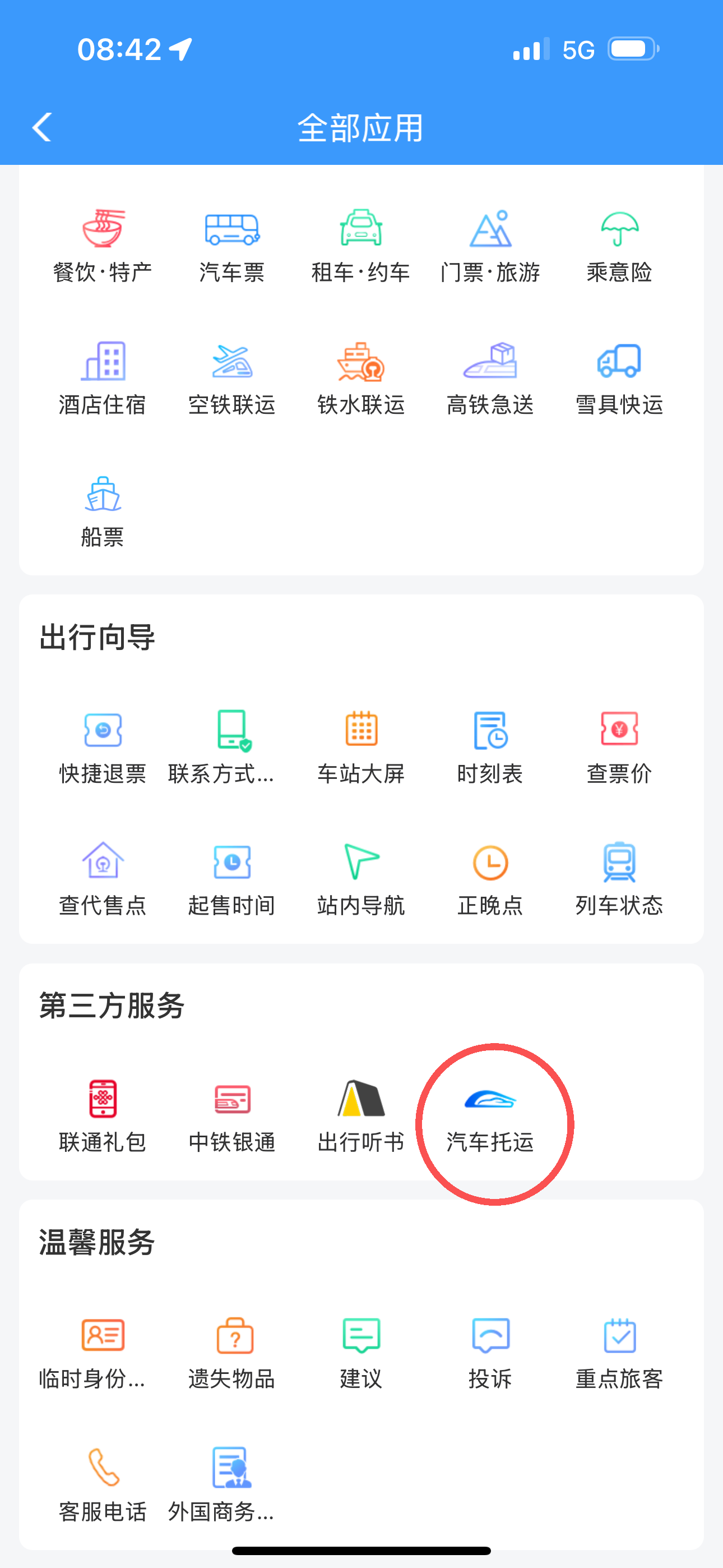
Task: Go back from 全部应用 page
Action: 41,127
